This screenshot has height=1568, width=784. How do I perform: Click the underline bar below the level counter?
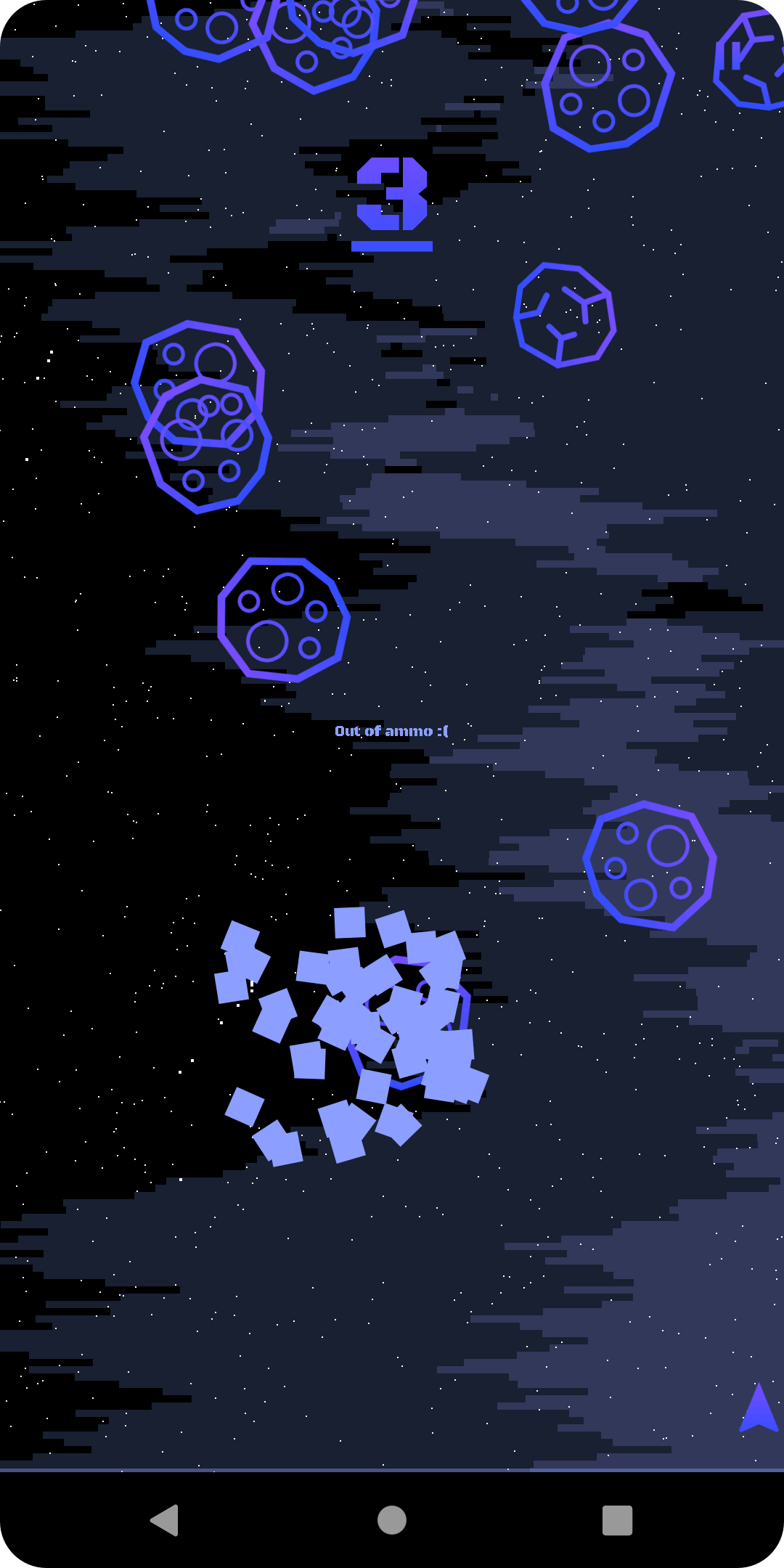(x=392, y=247)
